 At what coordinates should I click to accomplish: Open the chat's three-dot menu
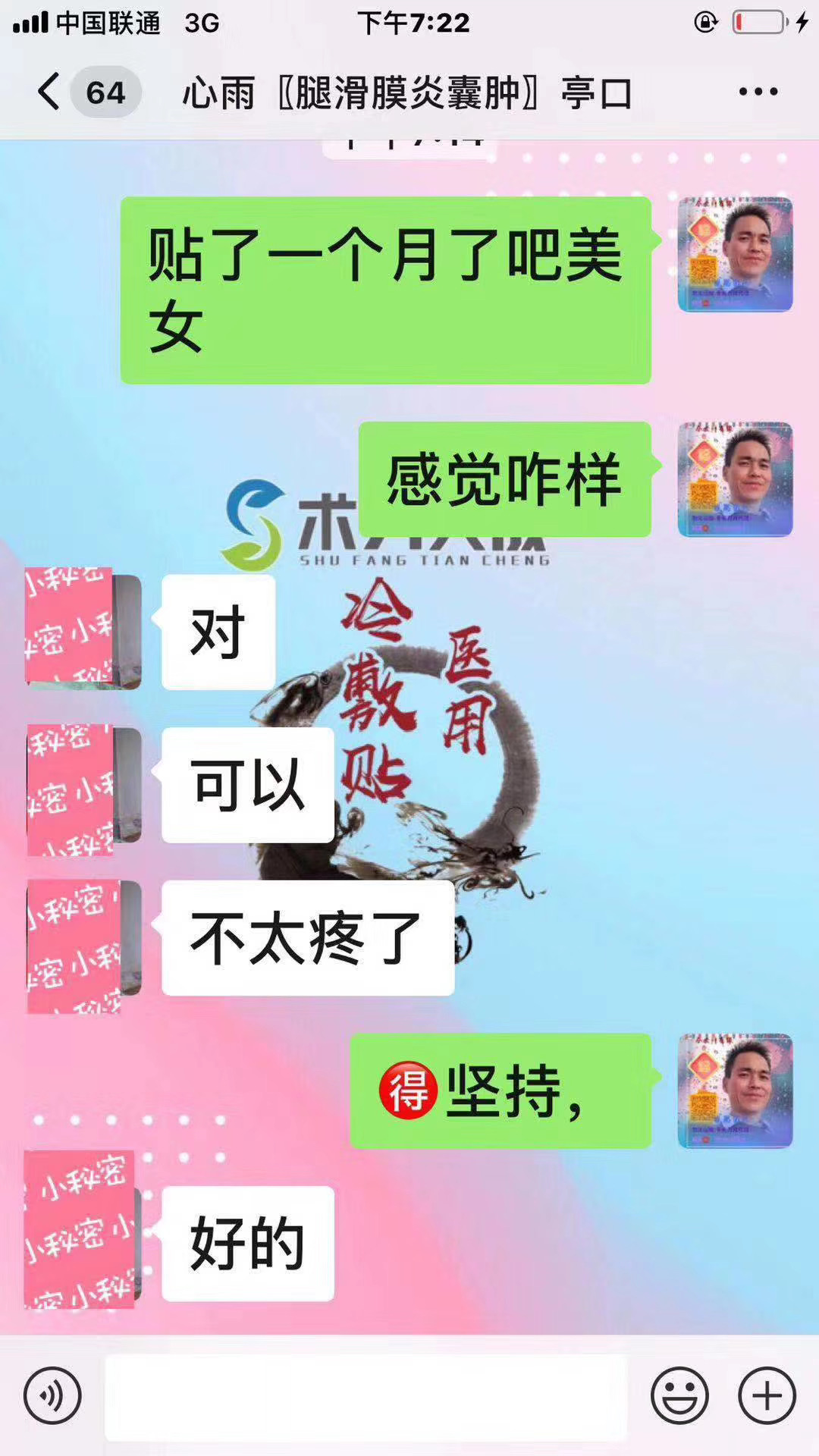758,92
